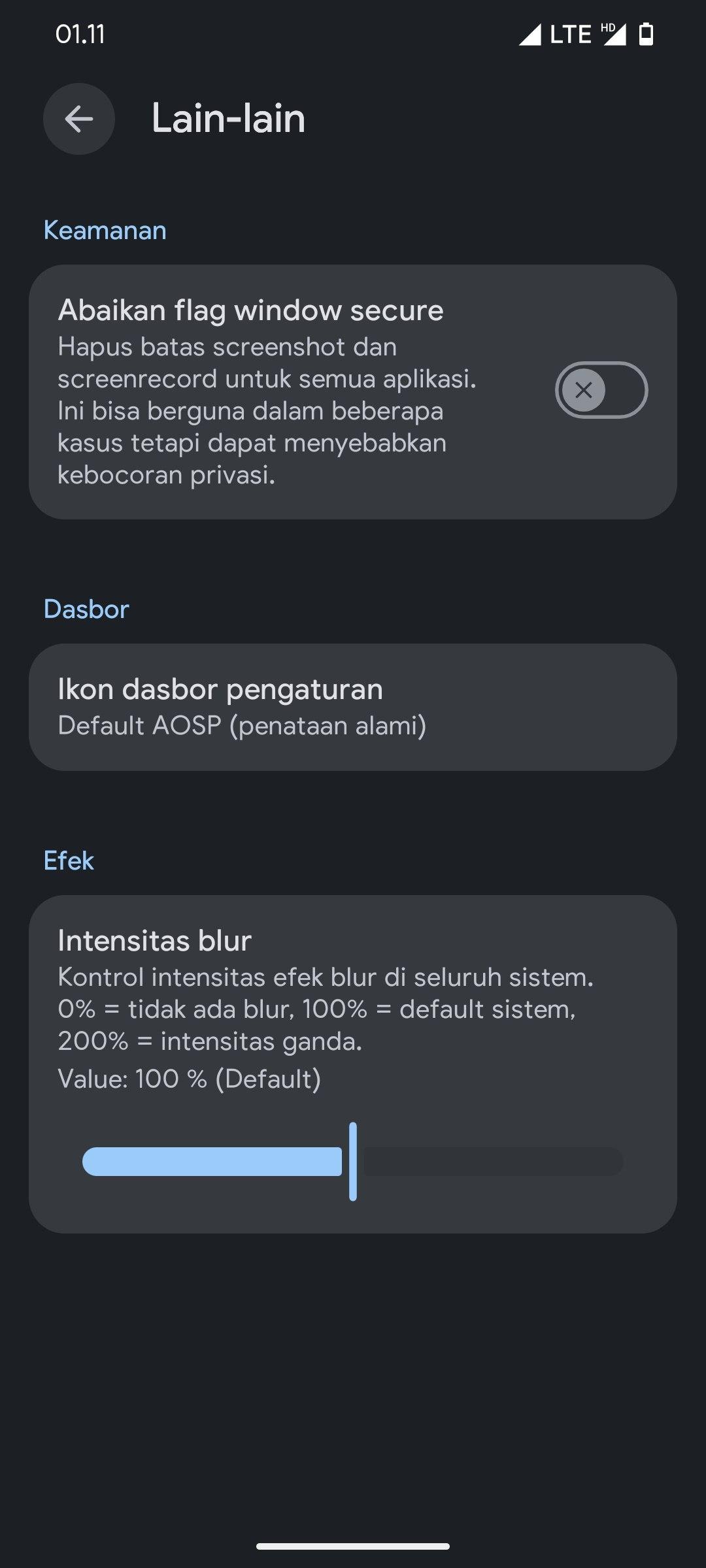Open Ikon dasbor pengaturan setting

[x=352, y=707]
